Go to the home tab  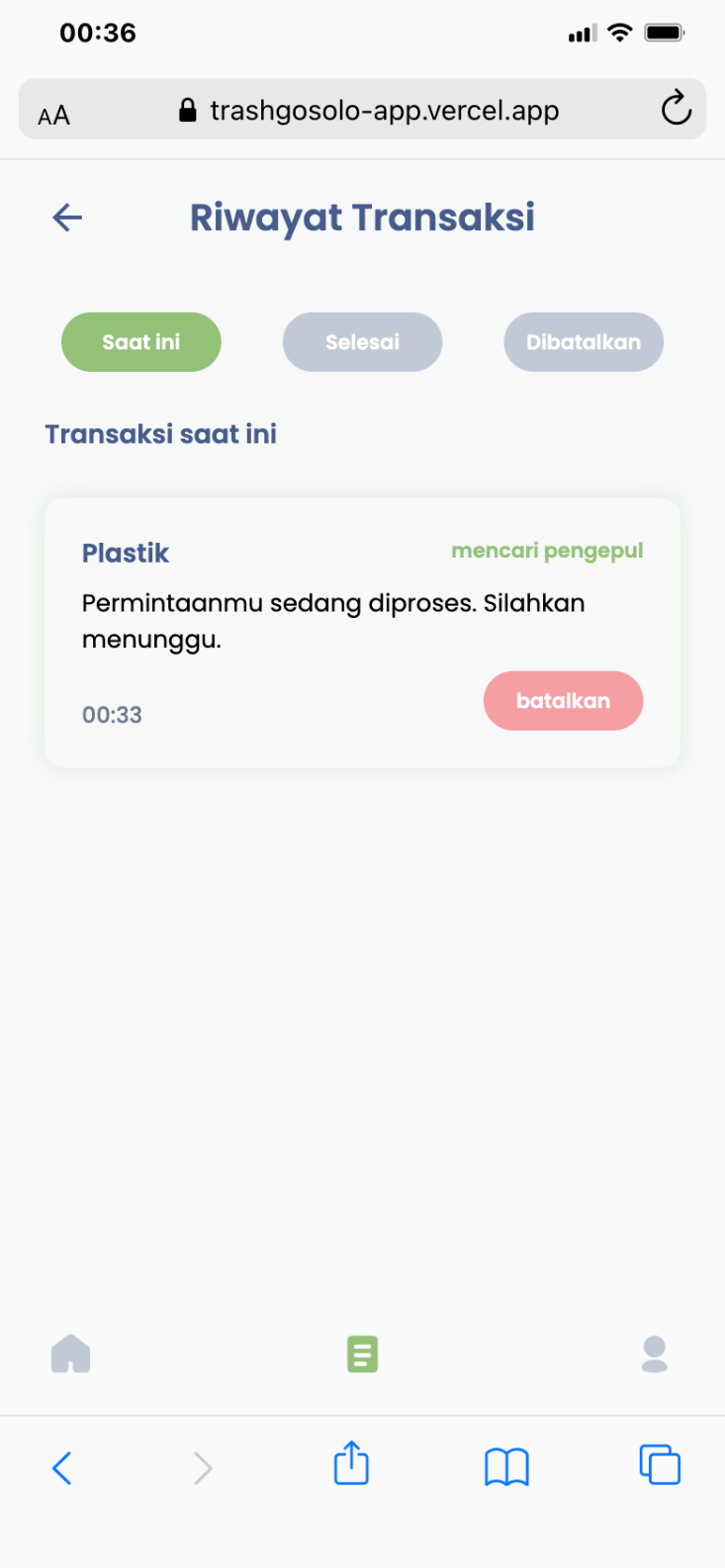click(x=70, y=1353)
